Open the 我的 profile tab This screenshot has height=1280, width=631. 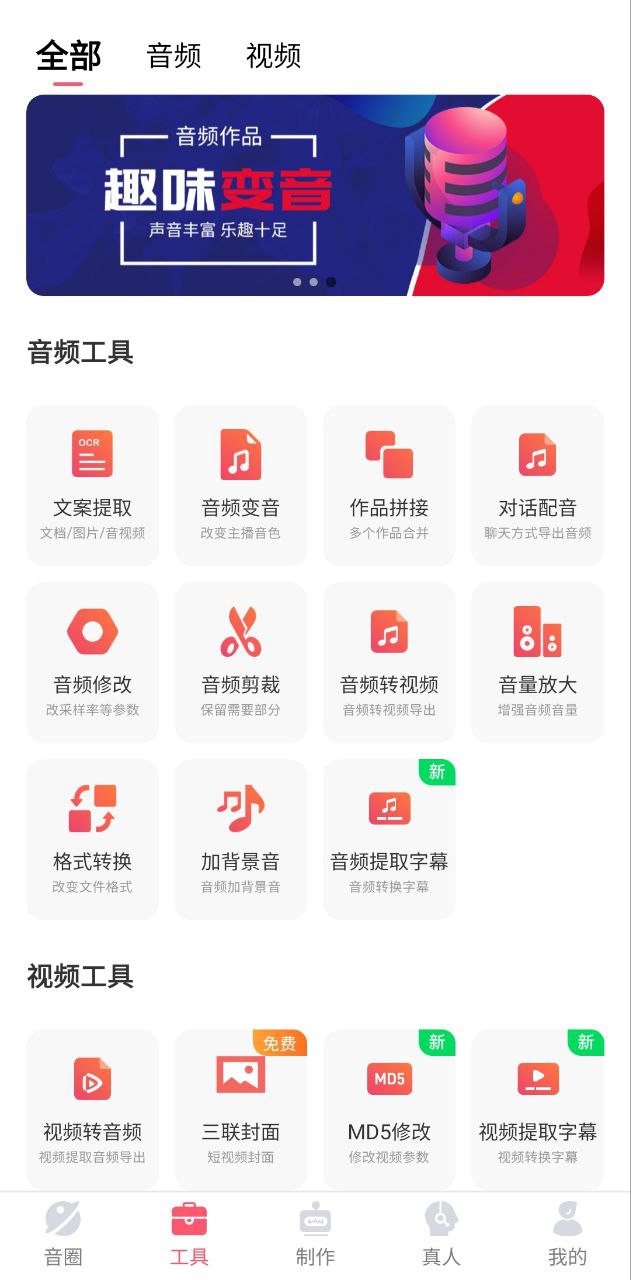point(567,1234)
